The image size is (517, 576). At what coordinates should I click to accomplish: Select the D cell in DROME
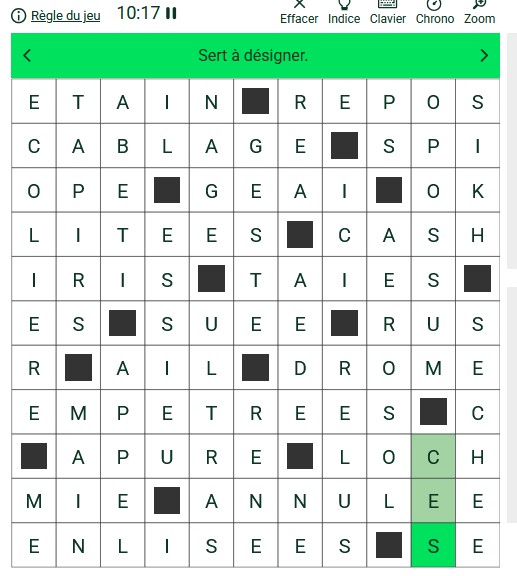300,368
